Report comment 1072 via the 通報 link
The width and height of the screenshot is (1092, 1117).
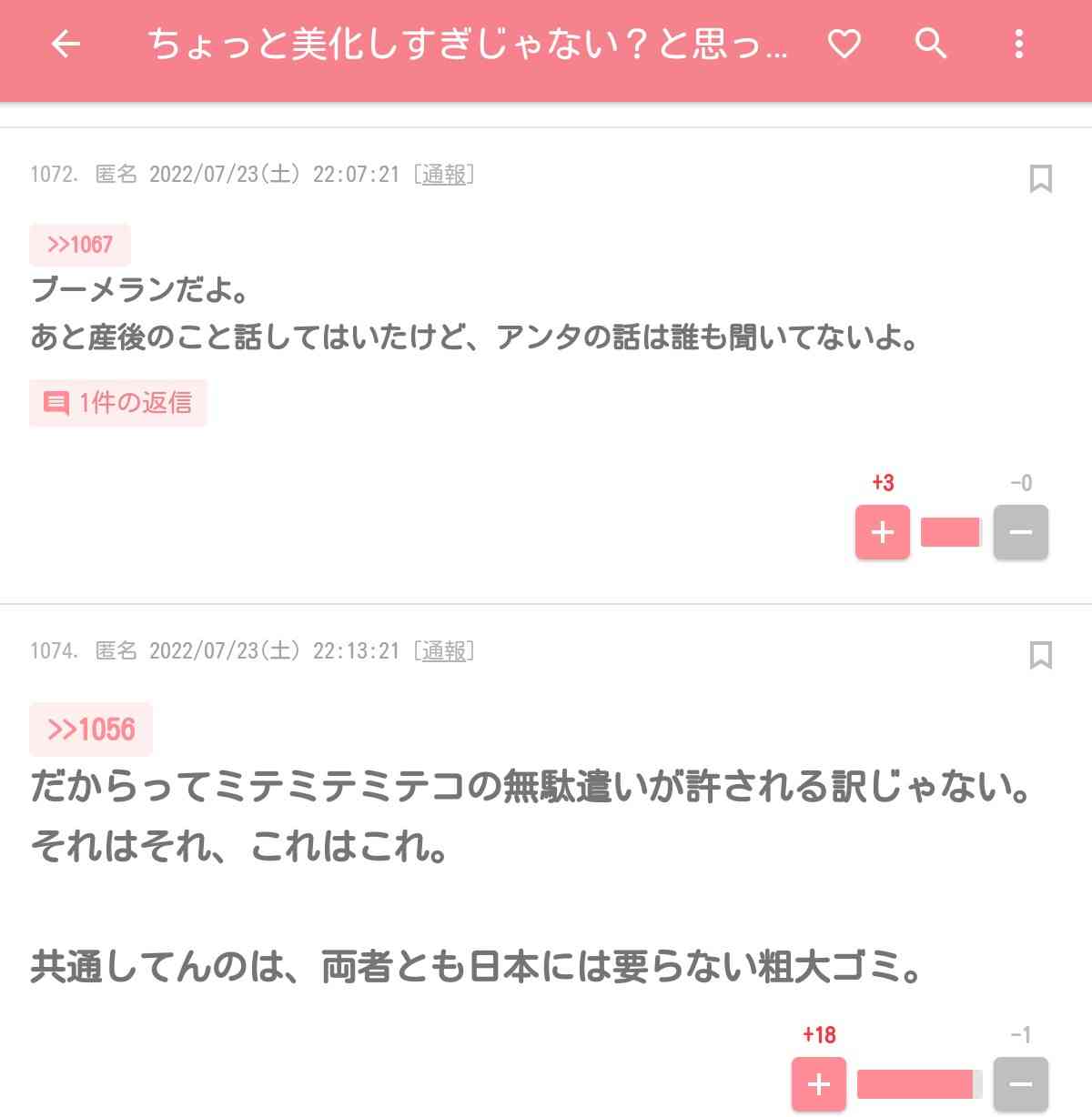(x=445, y=175)
